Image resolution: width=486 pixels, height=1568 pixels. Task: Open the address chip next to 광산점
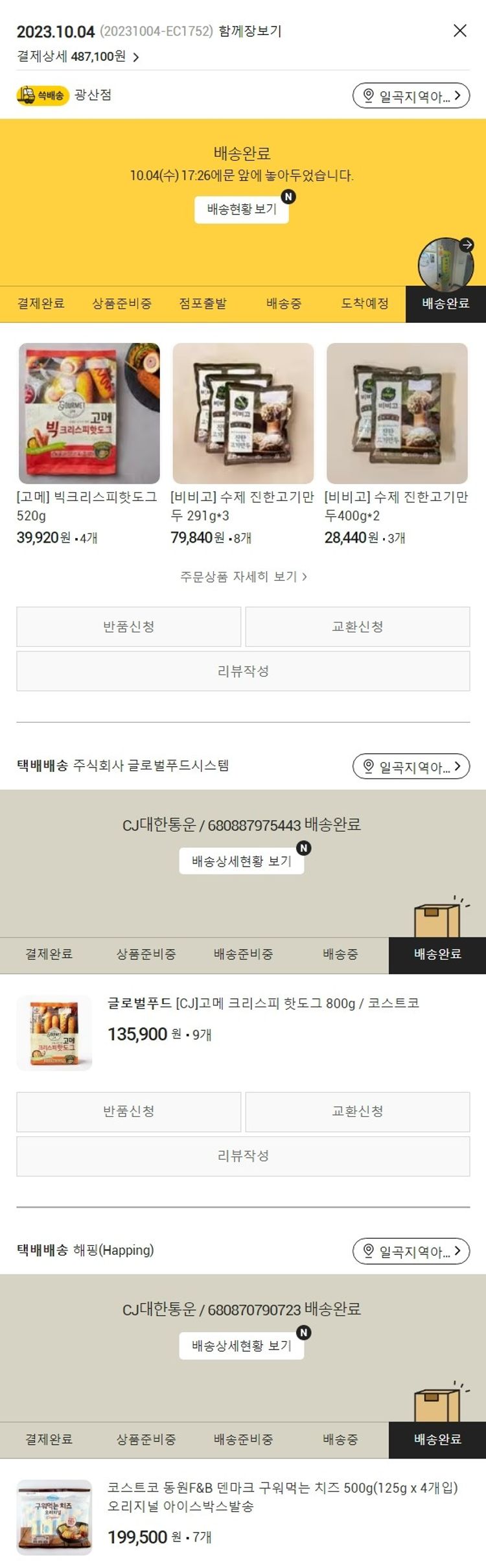411,96
